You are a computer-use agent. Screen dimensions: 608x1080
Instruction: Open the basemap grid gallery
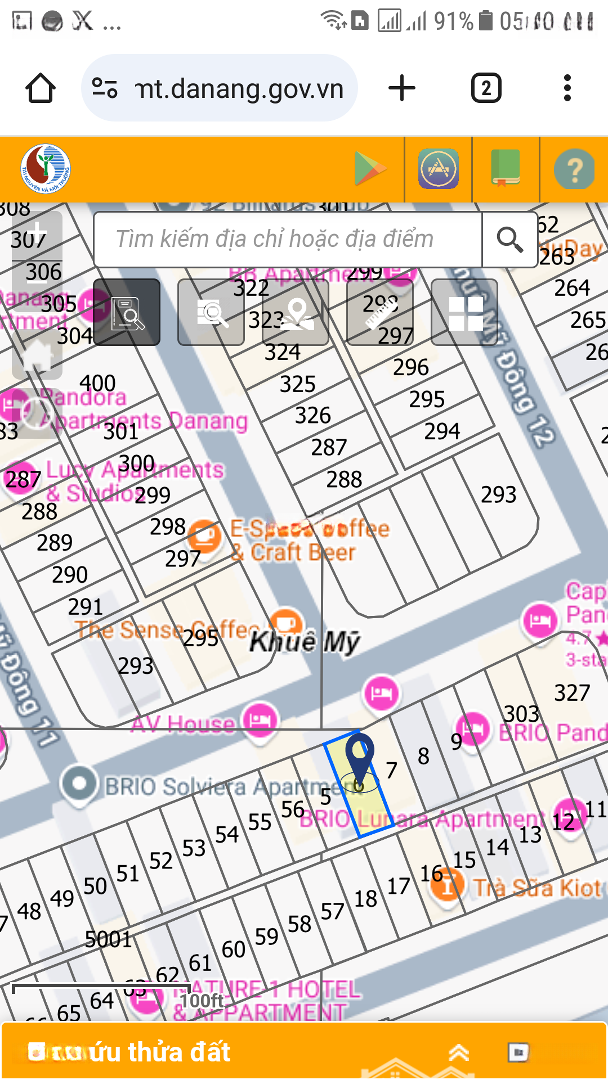(464, 312)
